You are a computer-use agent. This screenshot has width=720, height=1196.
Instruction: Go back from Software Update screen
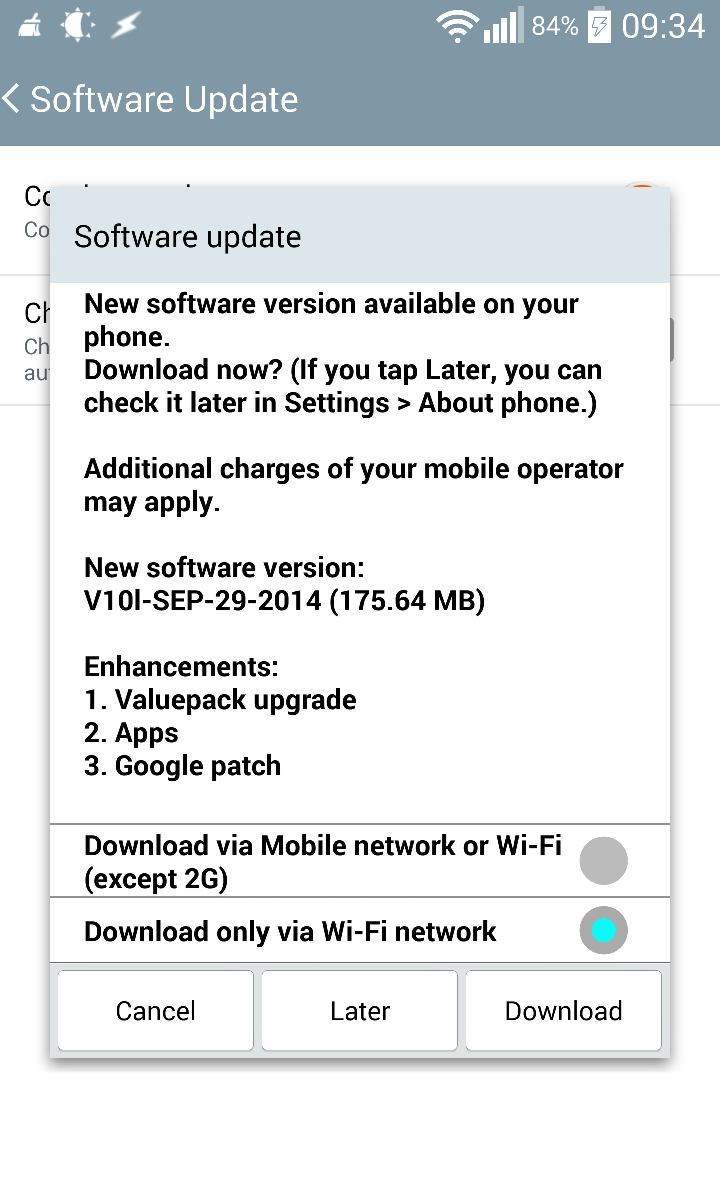(12, 99)
